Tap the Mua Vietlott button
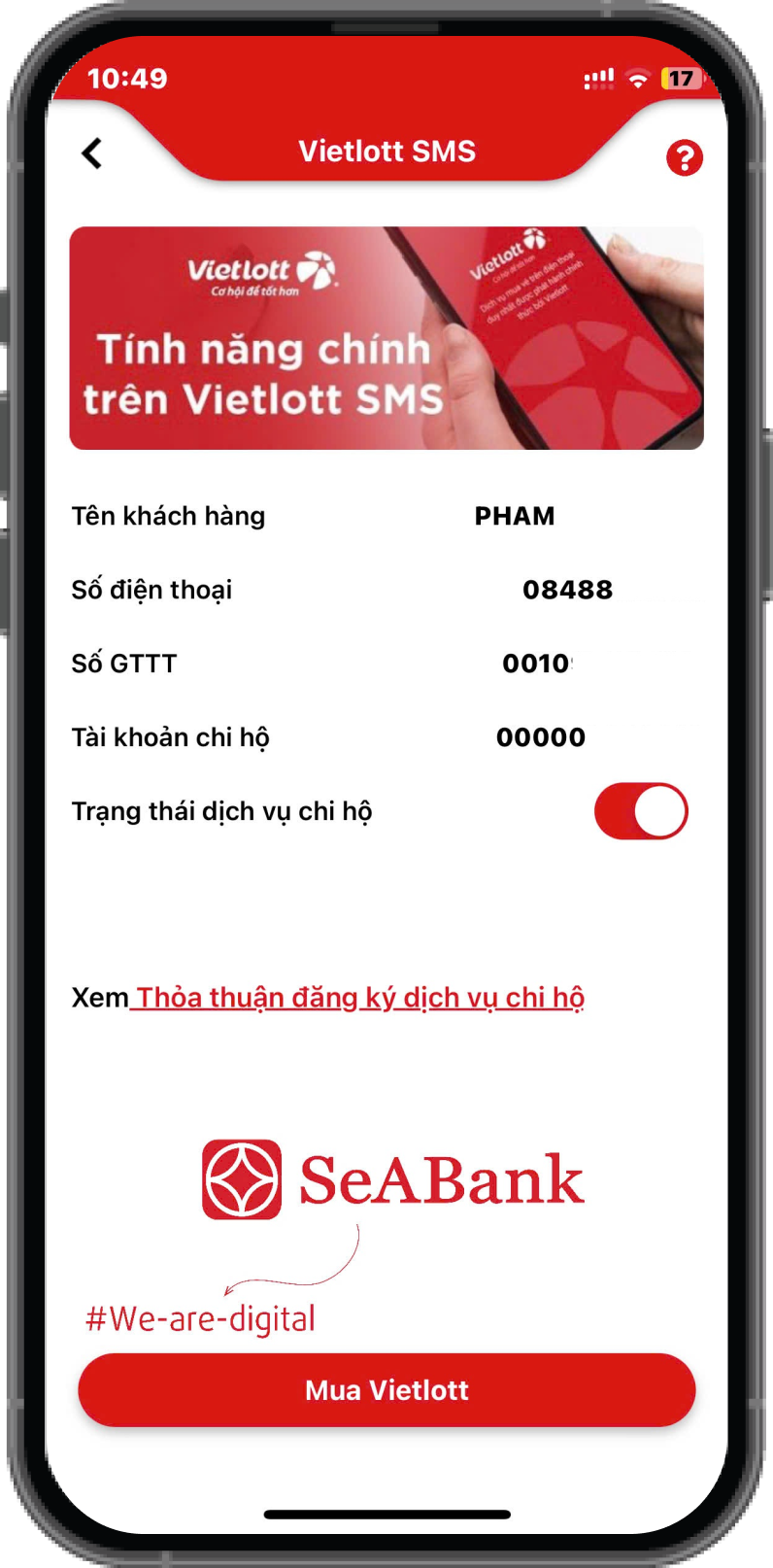 [386, 1390]
